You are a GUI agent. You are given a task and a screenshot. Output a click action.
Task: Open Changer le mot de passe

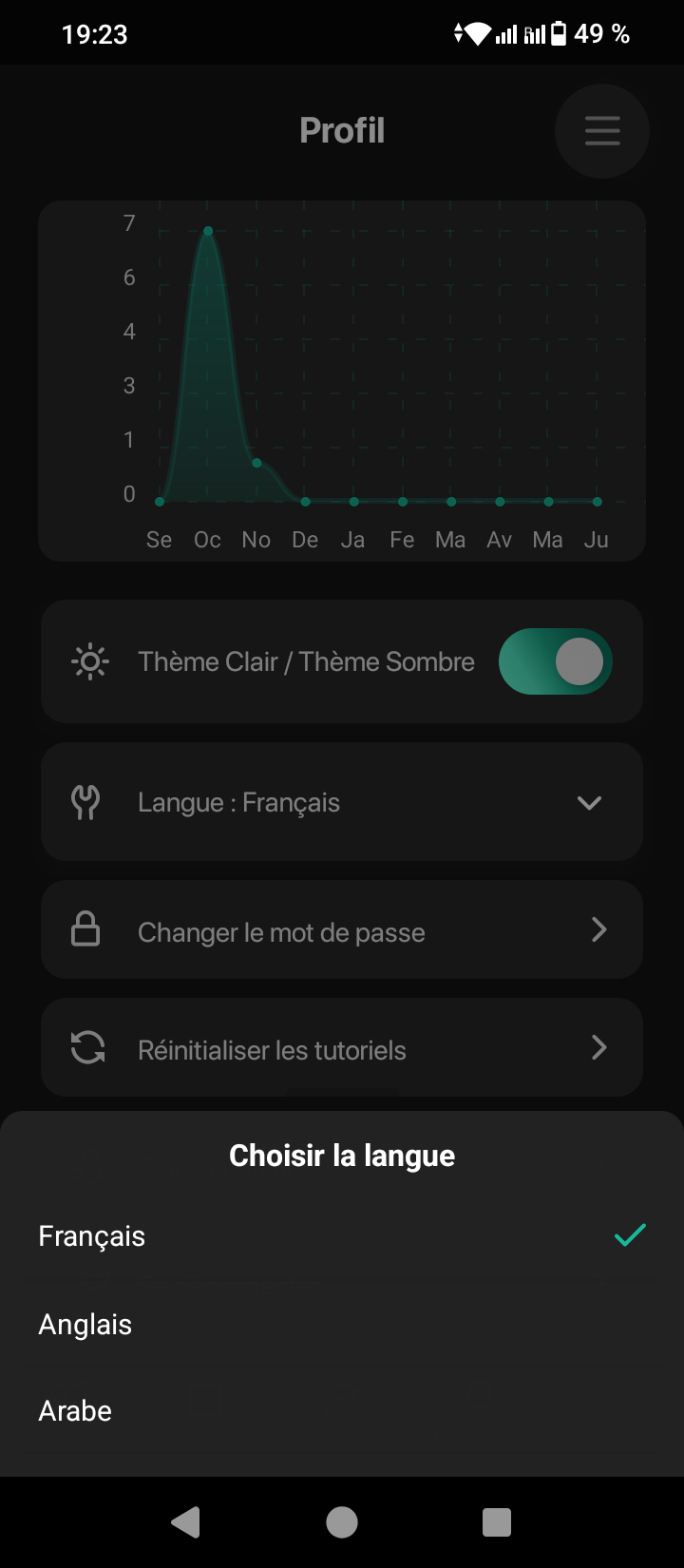coord(342,930)
